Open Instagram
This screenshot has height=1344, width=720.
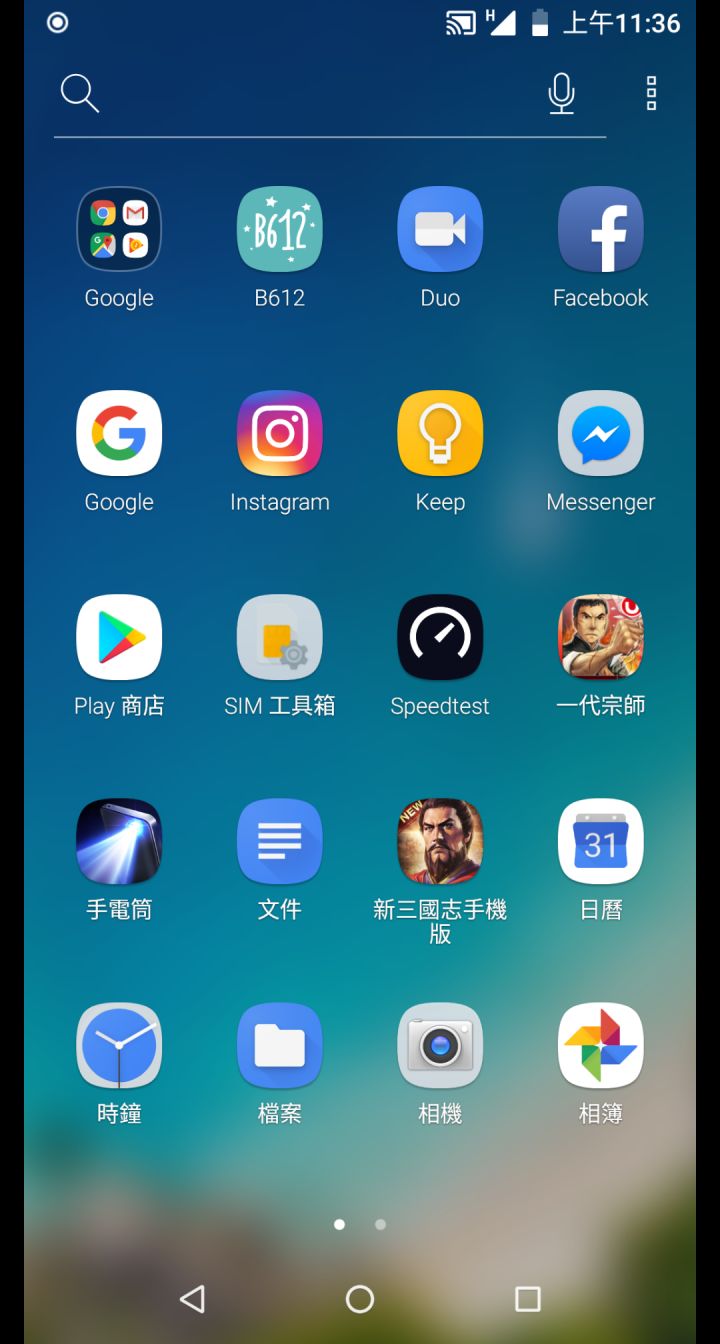(x=279, y=433)
